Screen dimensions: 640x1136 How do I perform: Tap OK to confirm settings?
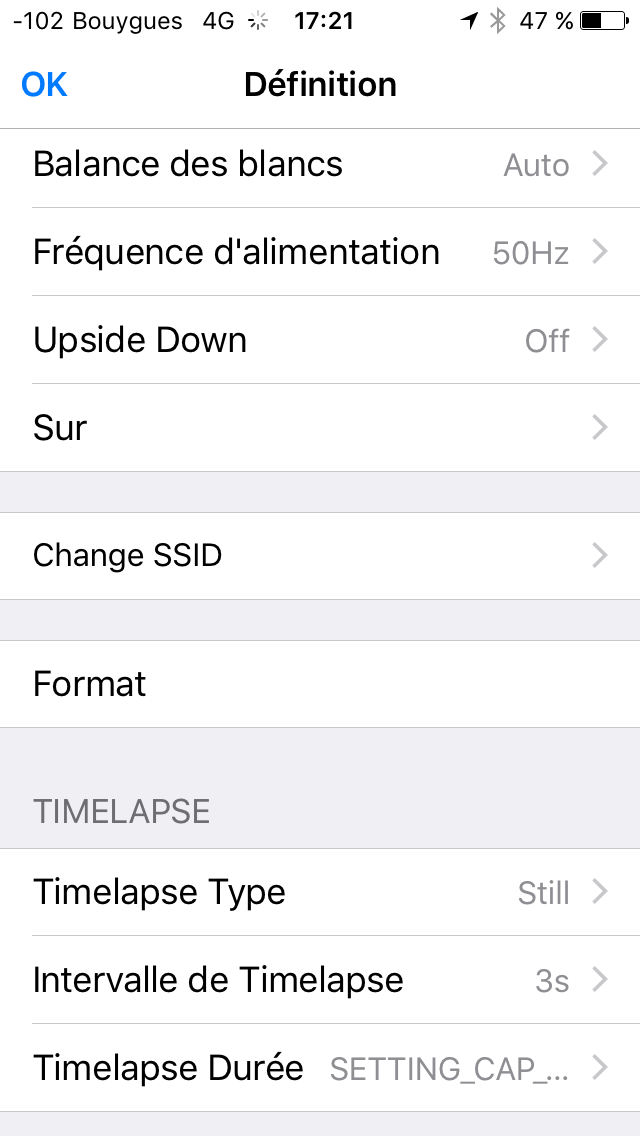tap(44, 85)
